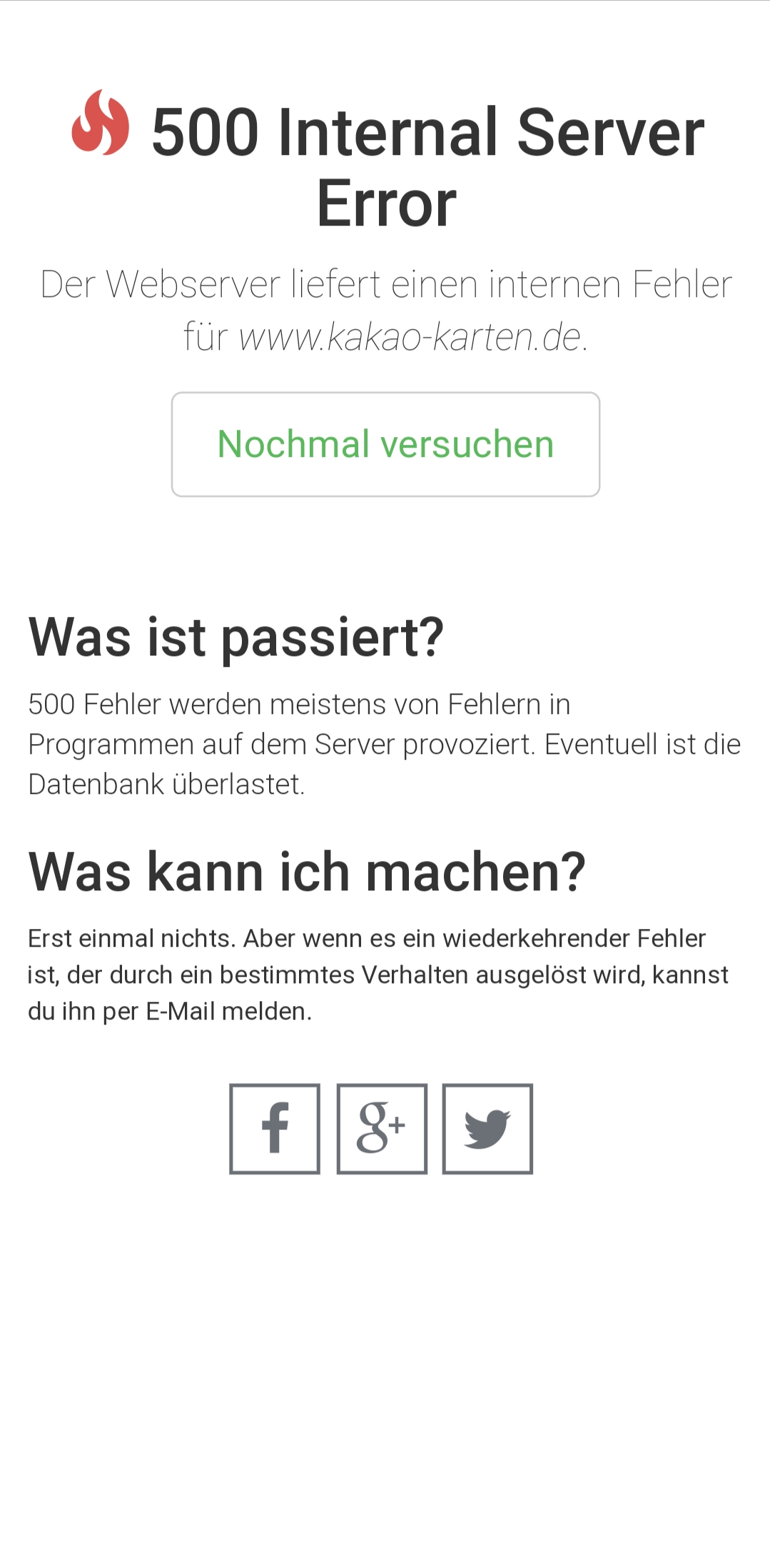Screen dimensions: 770x1568
Task: Share via the Google+ icon
Action: (382, 1129)
